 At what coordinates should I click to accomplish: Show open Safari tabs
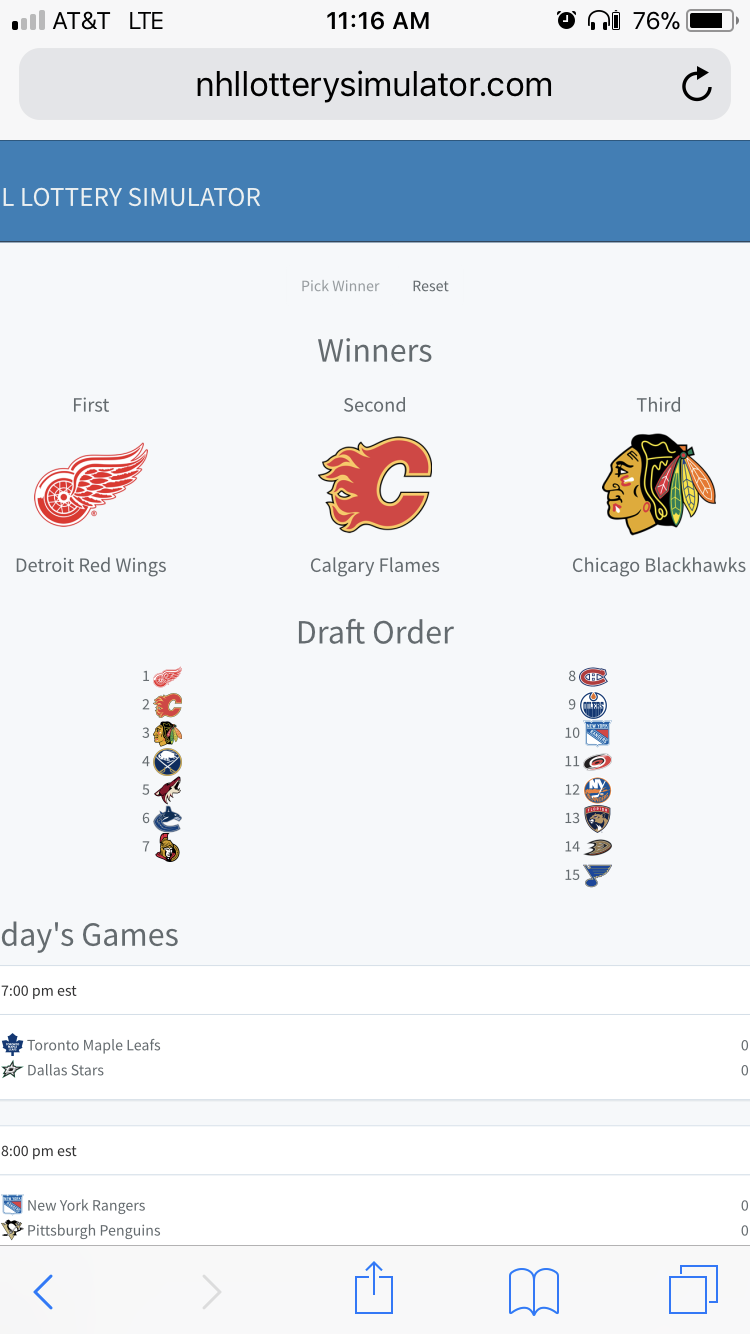click(x=693, y=1289)
